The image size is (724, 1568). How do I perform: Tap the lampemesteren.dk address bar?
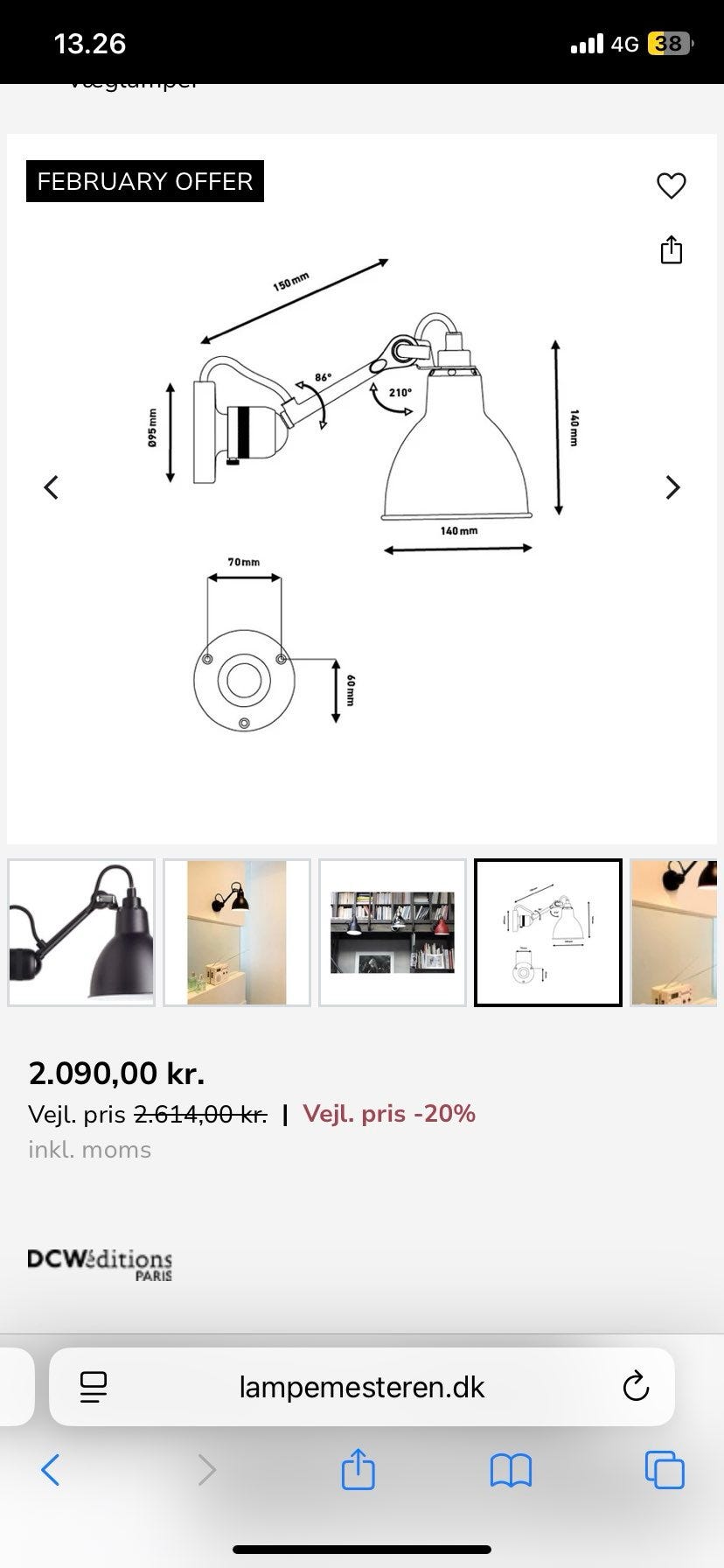pos(362,1388)
